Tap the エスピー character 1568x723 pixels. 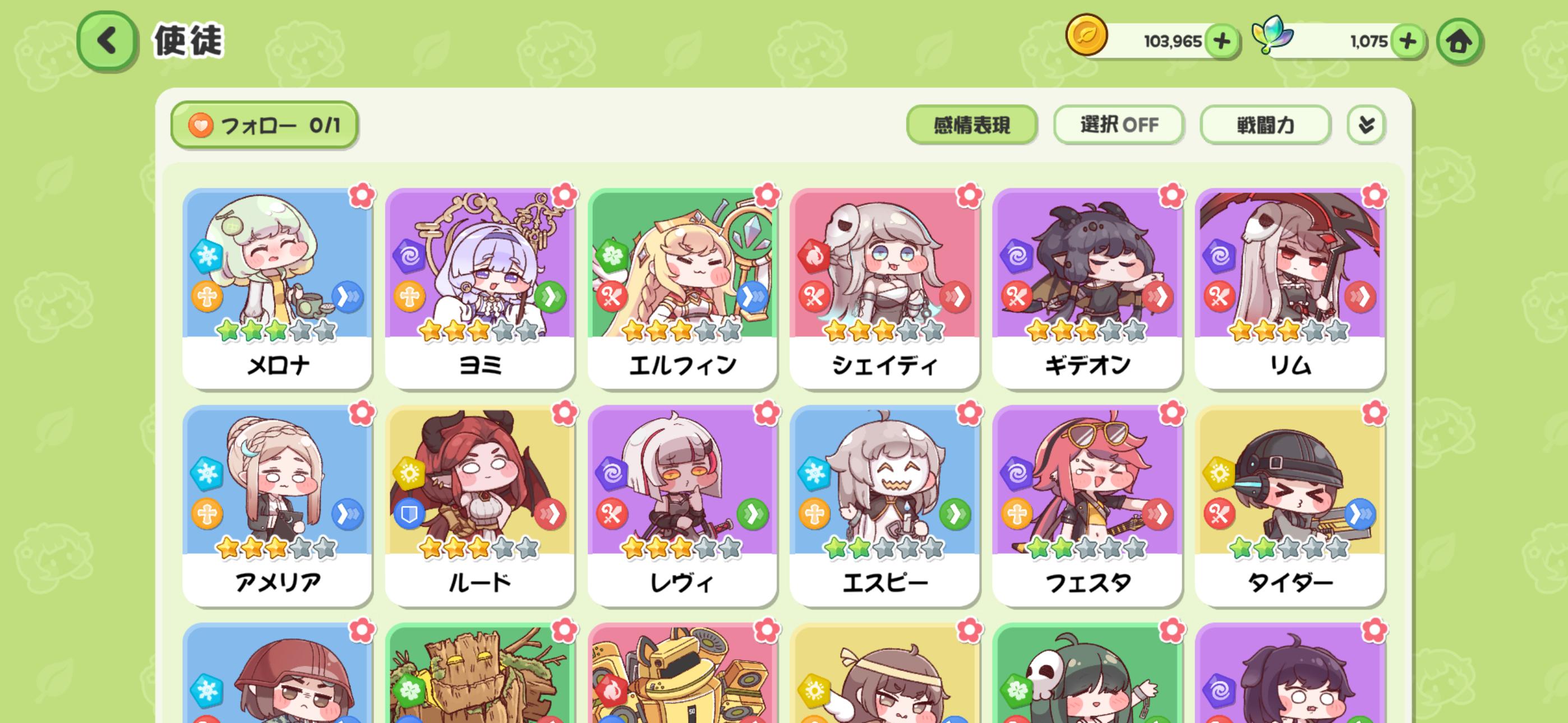(884, 505)
